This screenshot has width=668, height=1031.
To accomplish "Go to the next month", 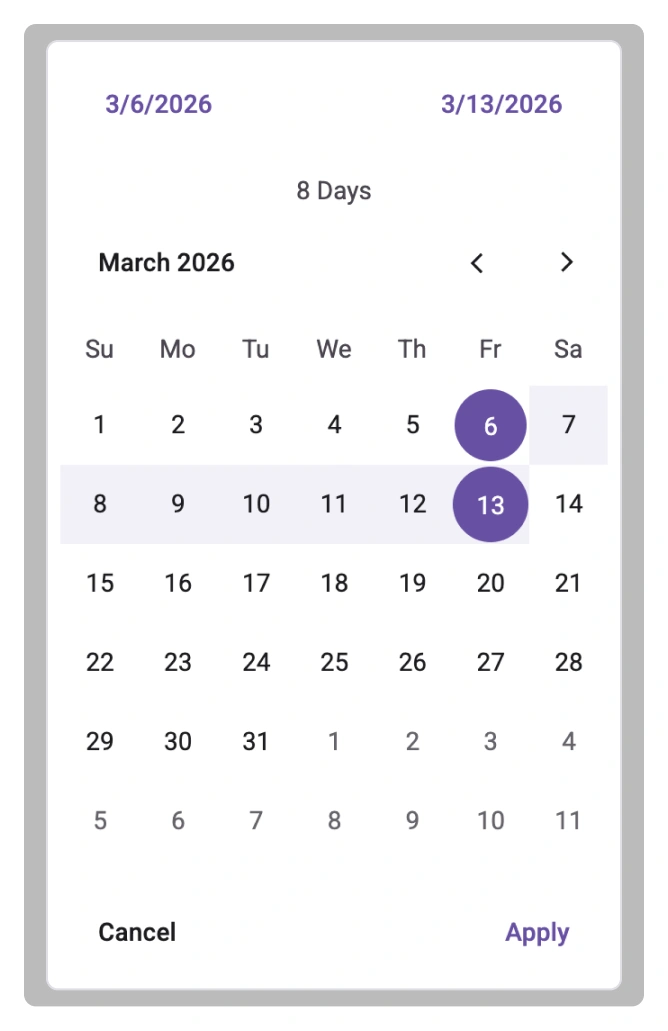I will click(x=567, y=263).
